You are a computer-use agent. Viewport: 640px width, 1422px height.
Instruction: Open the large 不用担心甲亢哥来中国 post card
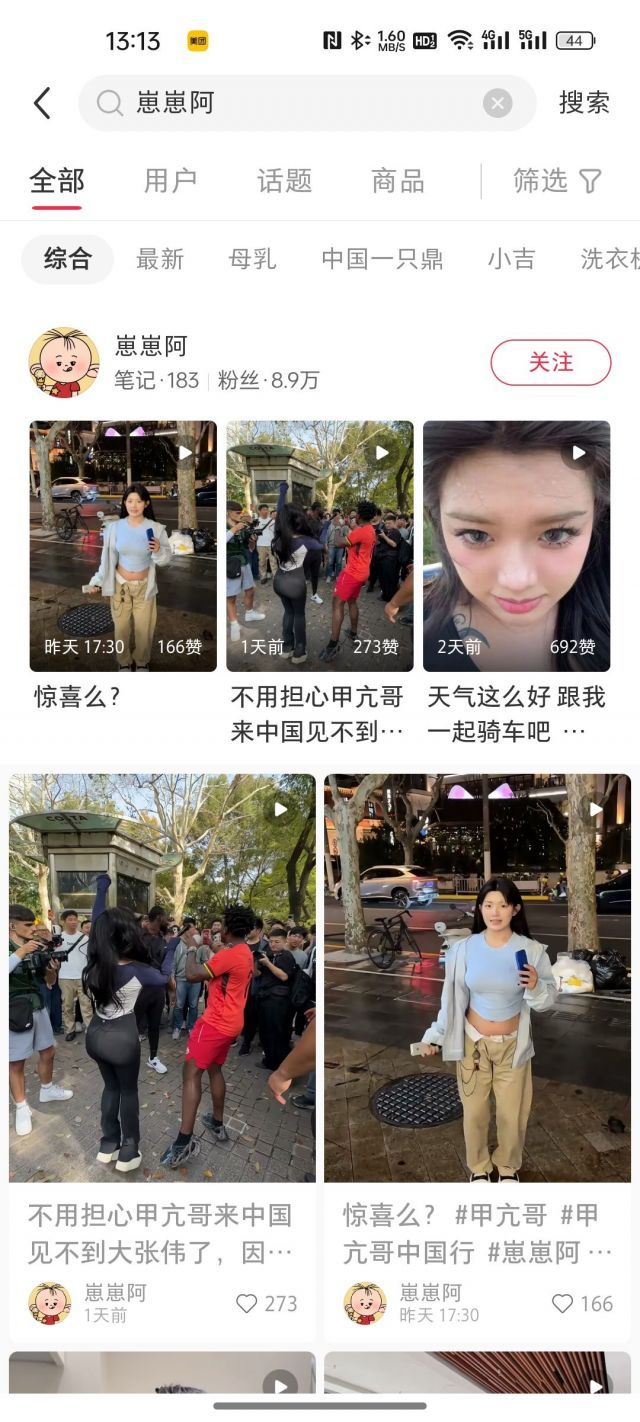point(162,978)
